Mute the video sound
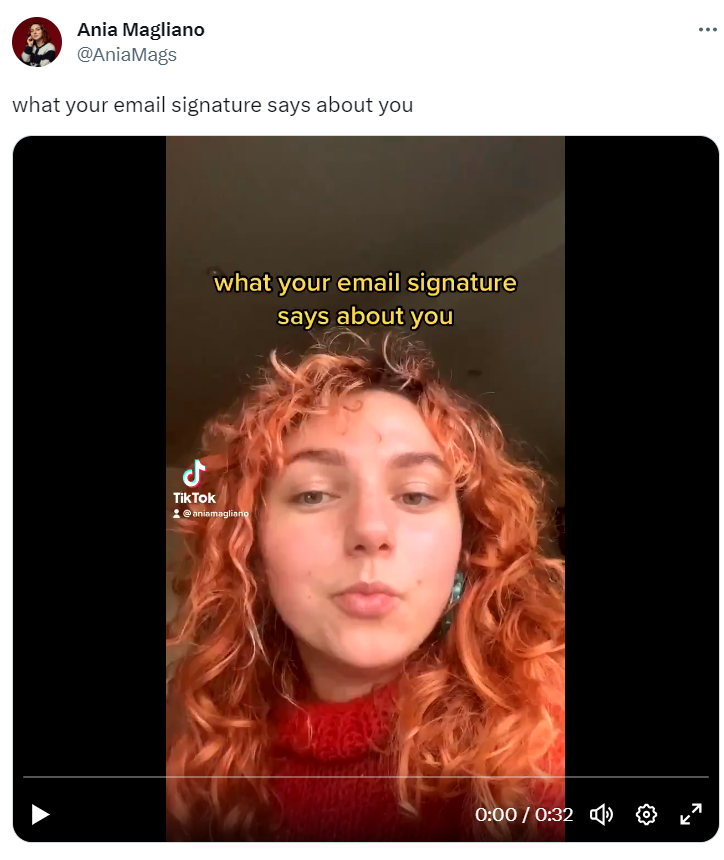The width and height of the screenshot is (724, 860). [601, 814]
